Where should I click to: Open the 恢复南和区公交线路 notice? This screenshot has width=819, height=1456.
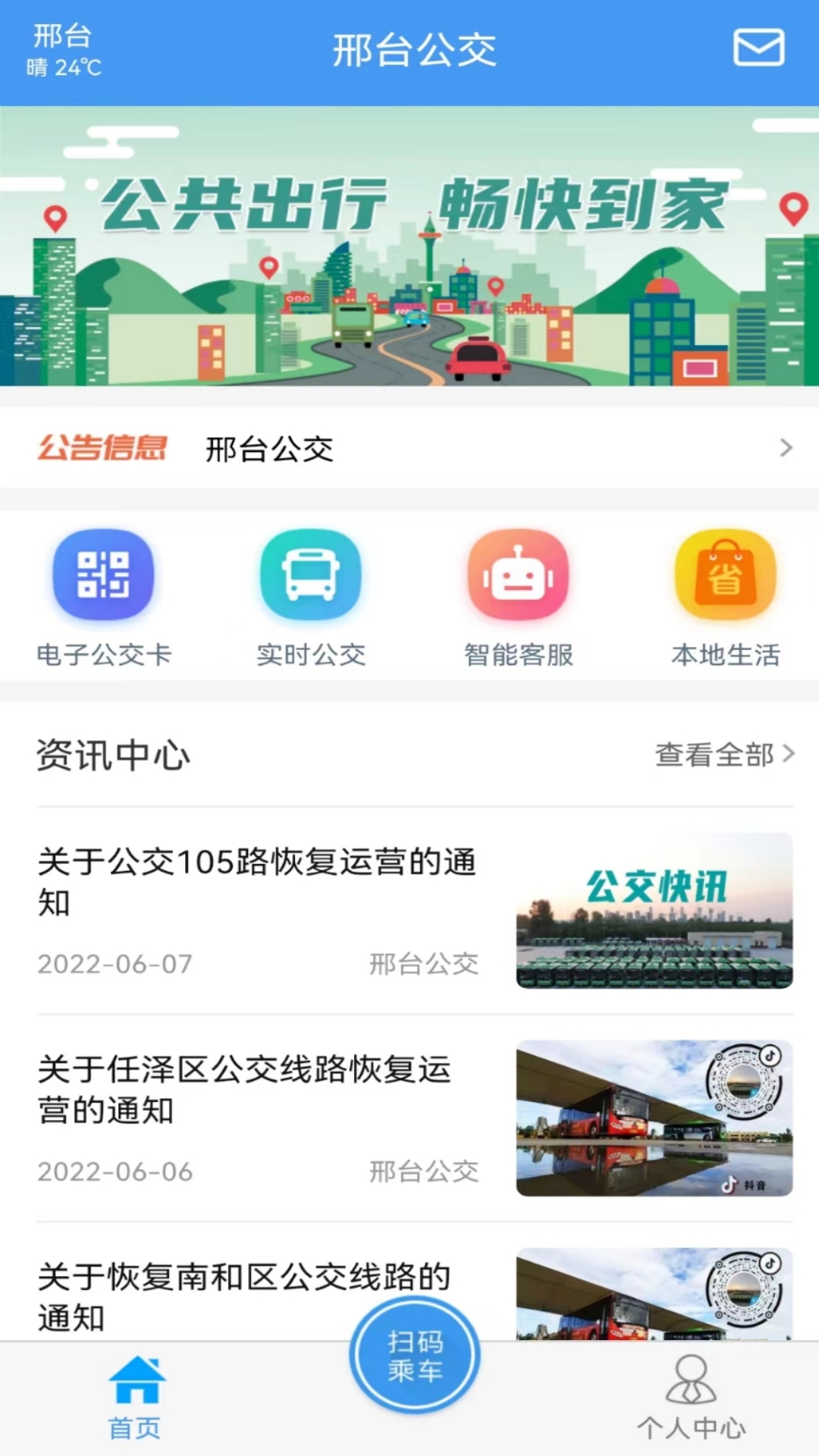244,1295
